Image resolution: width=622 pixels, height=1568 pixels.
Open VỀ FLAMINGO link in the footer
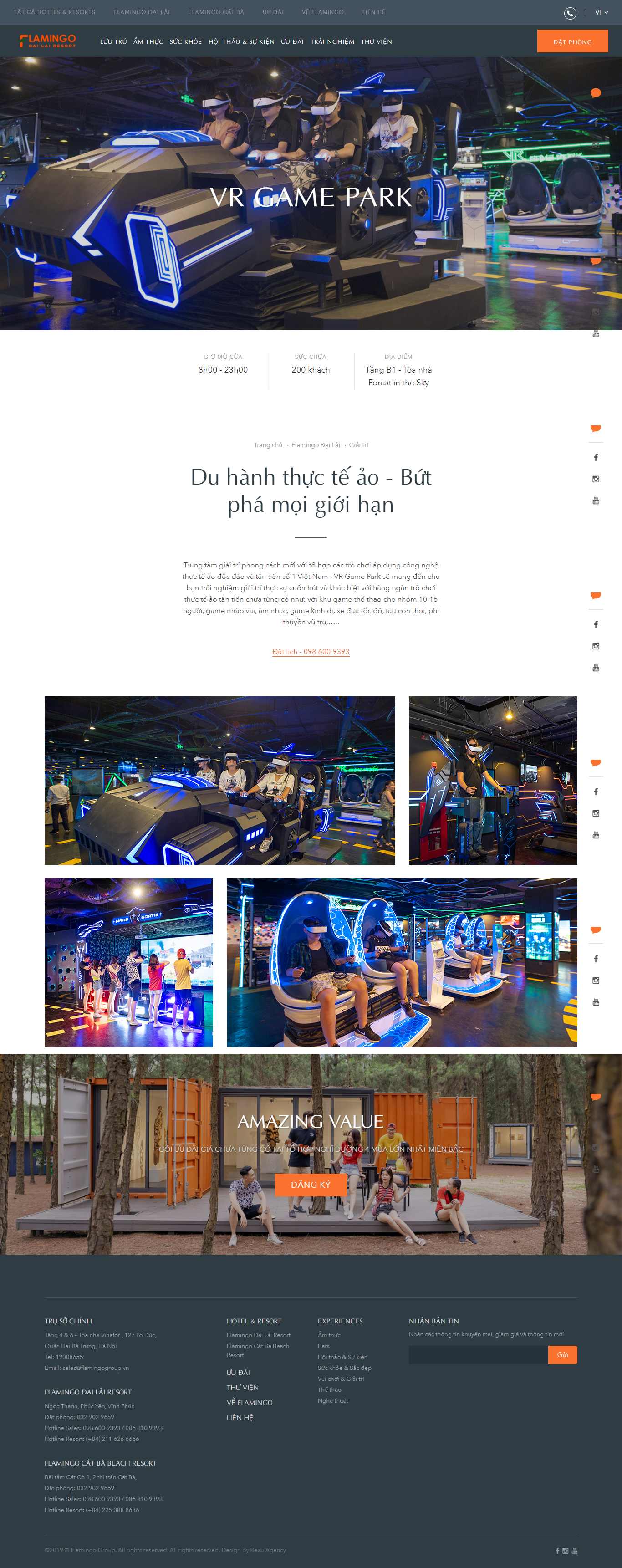pos(249,1402)
